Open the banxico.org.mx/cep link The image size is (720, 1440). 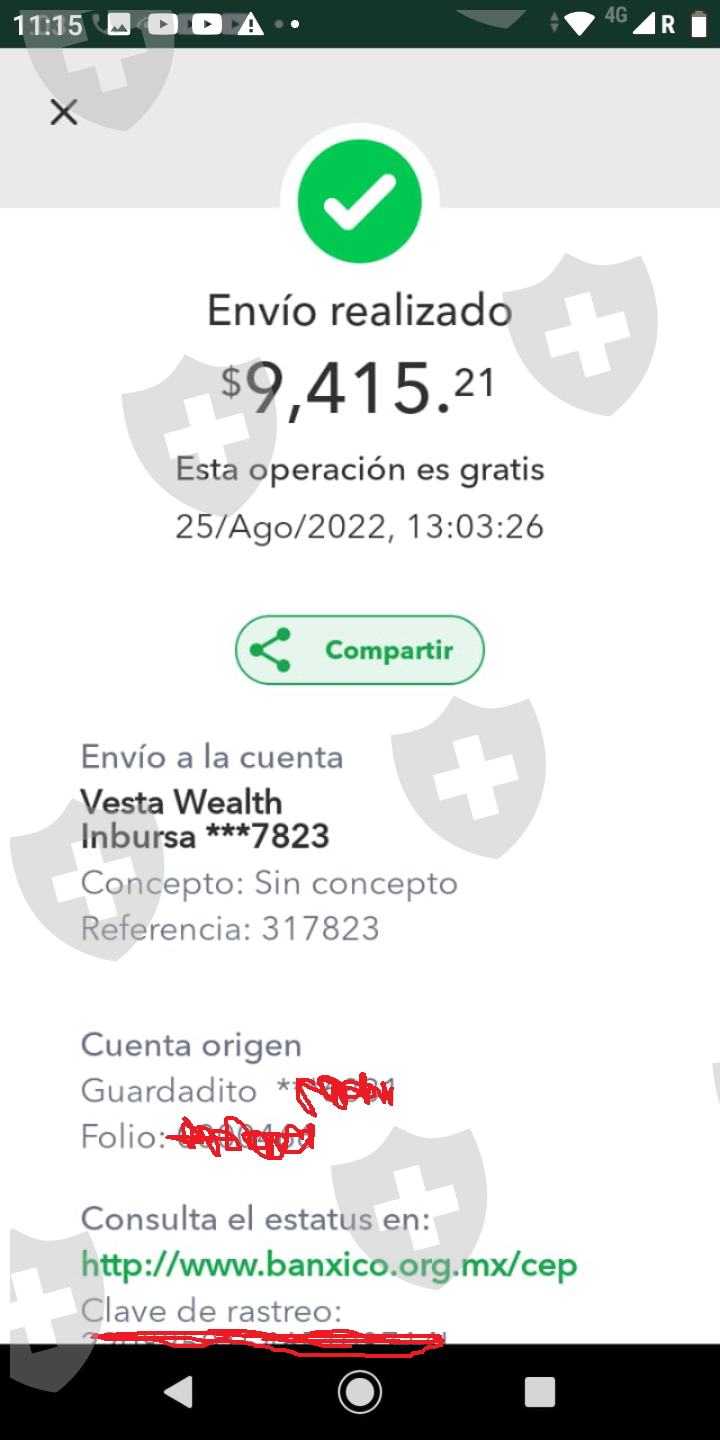click(329, 1265)
